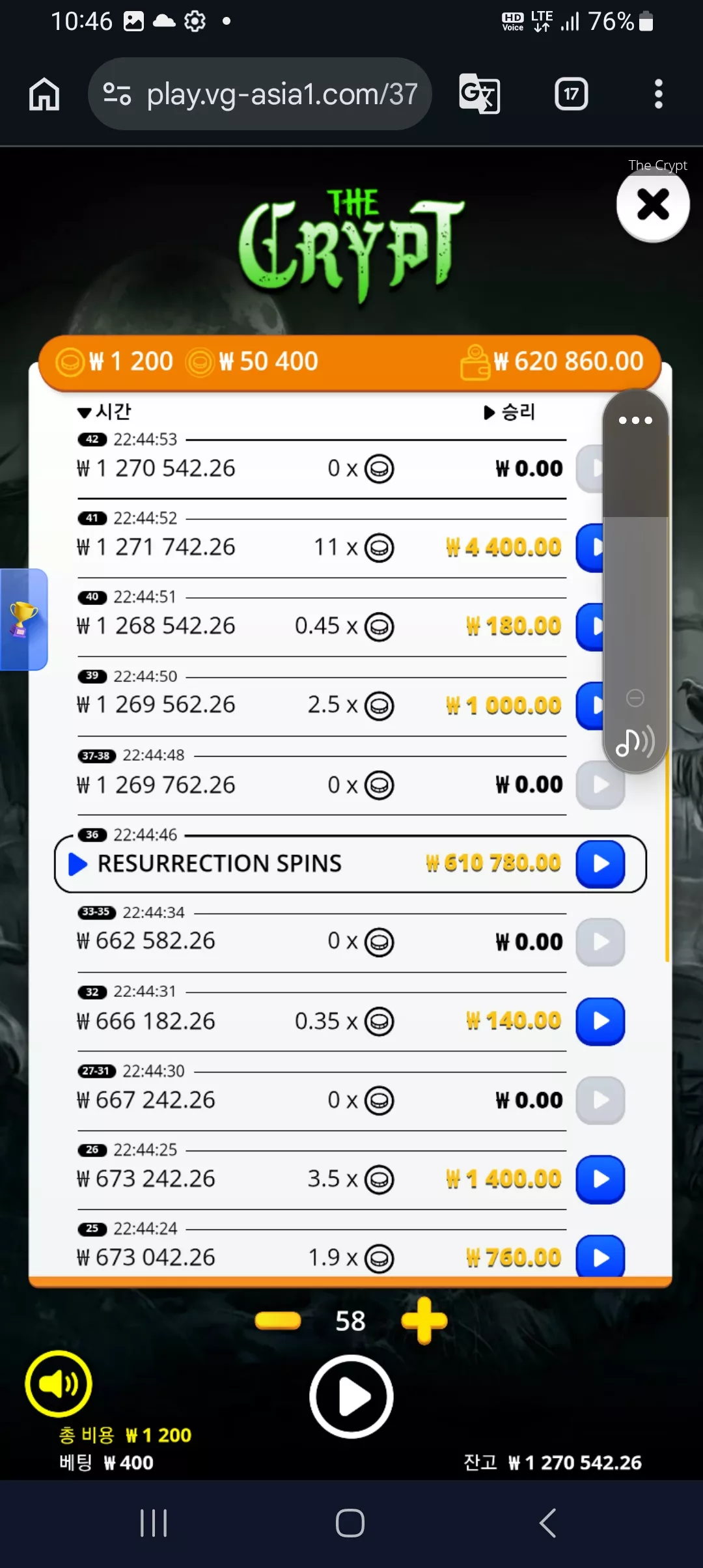Sort the history by 승리 column
703x1568 pixels.
point(510,412)
